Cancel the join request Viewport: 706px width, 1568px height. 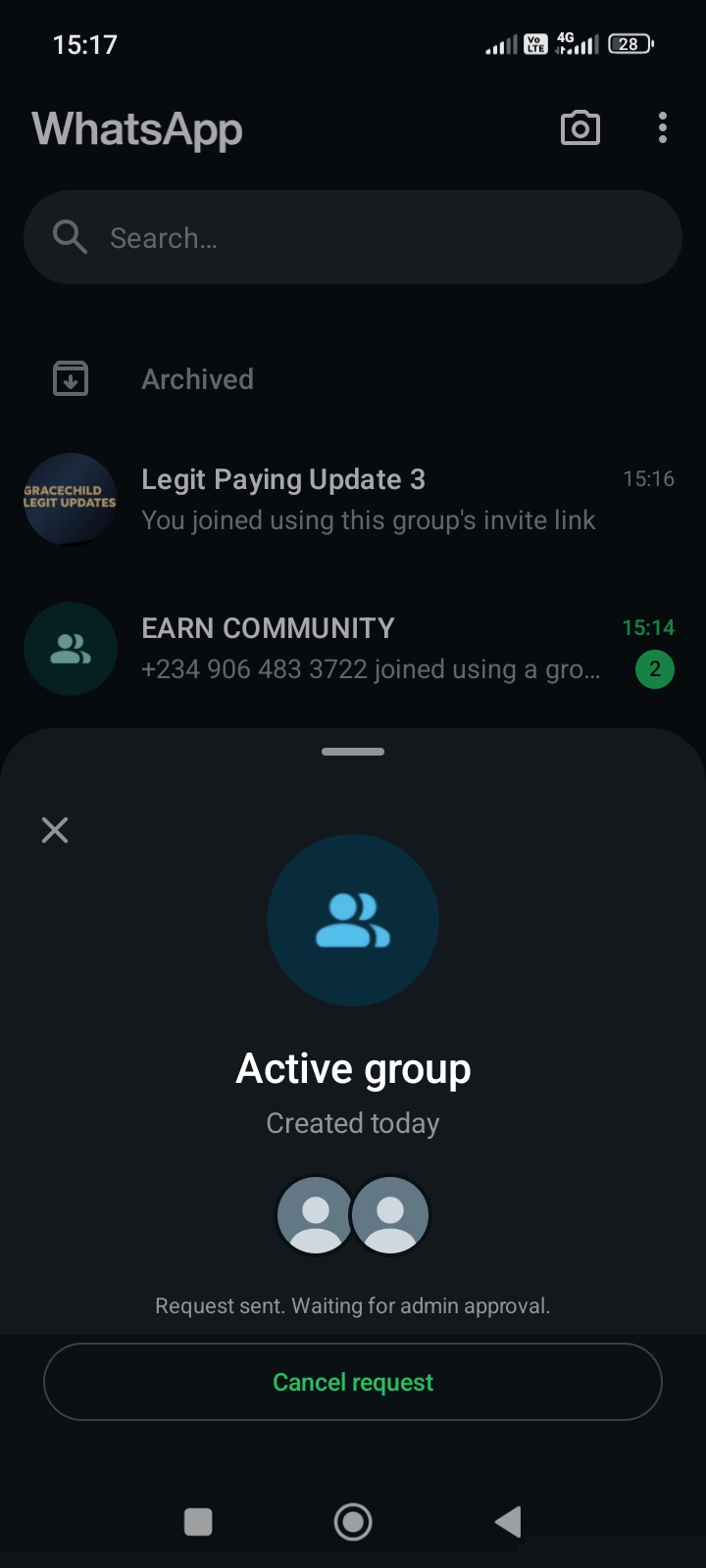pos(353,1382)
